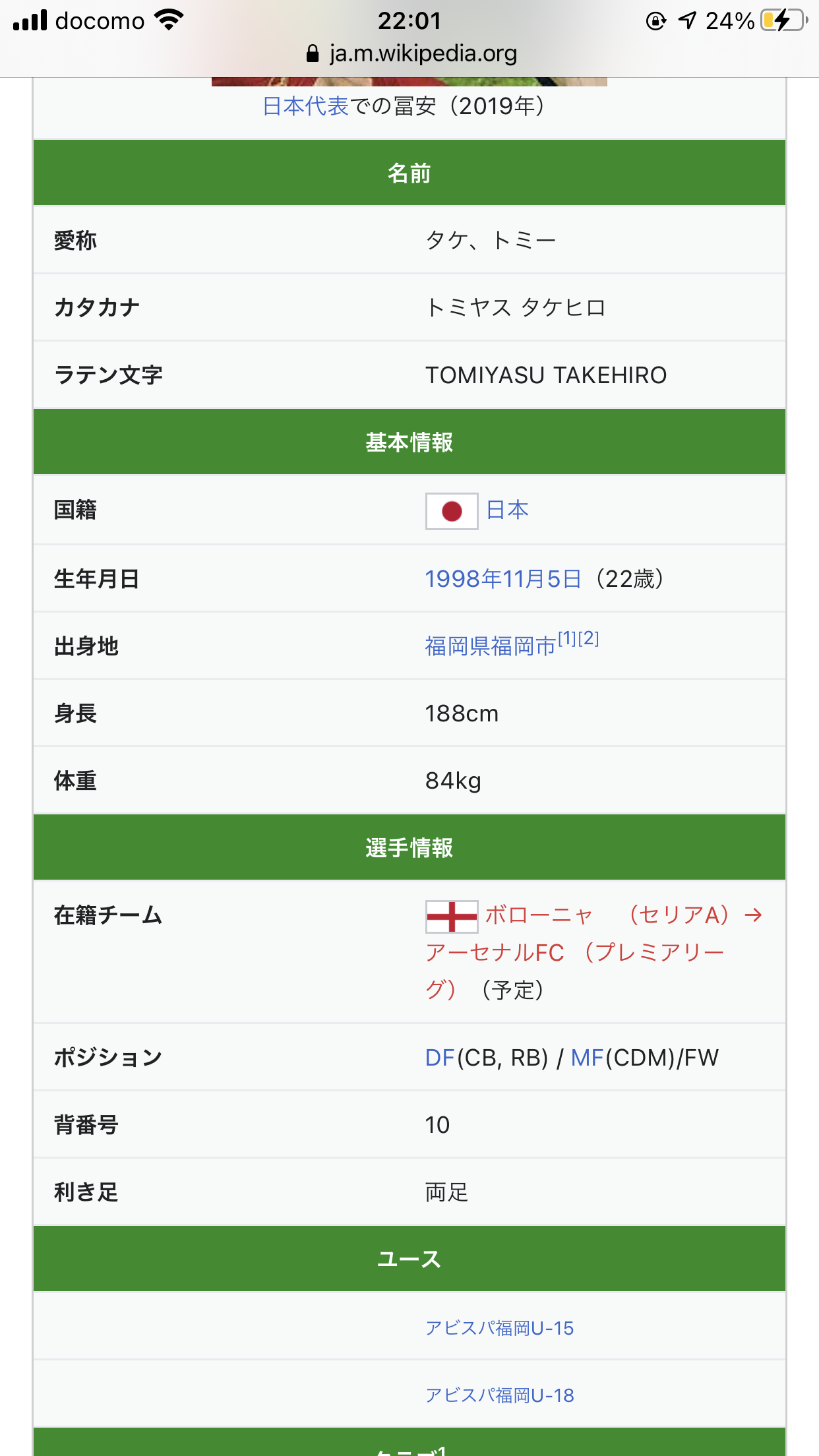Open the ボローニャ team link
This screenshot has height=1456, width=819.
(539, 915)
